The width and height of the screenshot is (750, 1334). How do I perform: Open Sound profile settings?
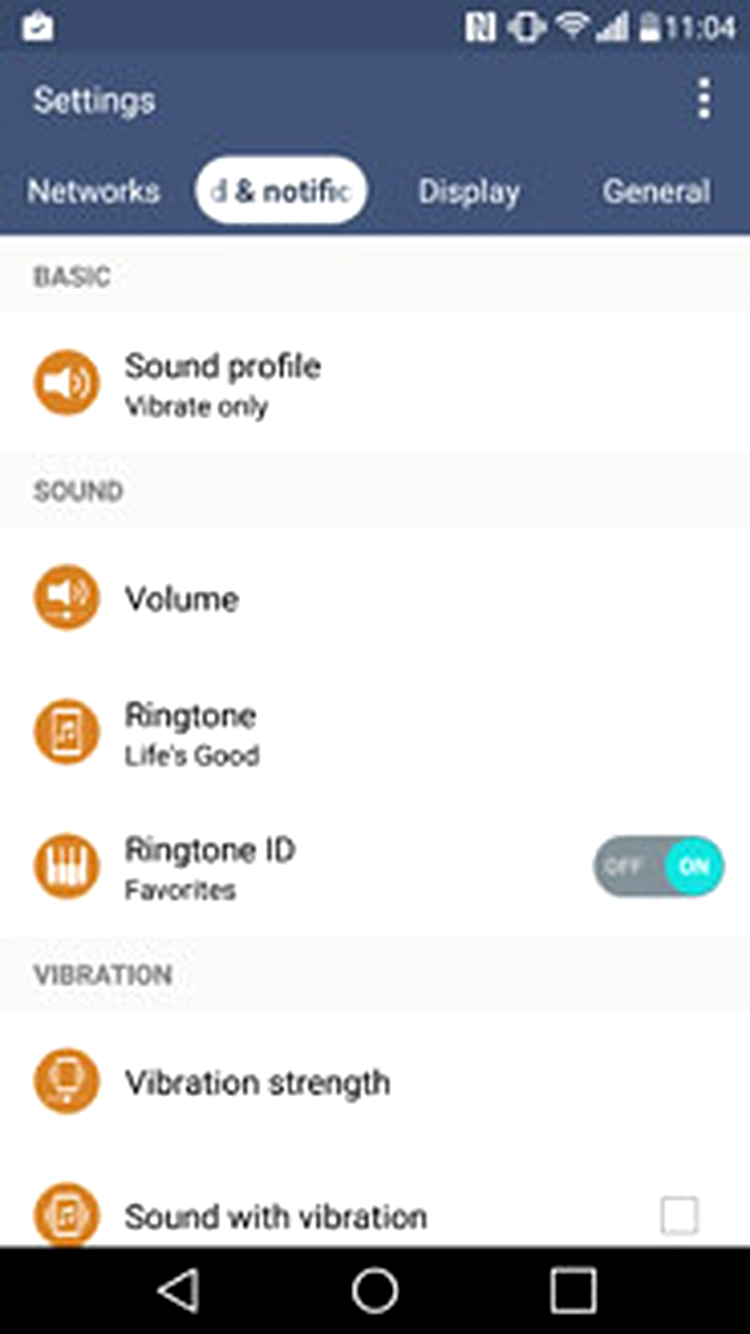(x=375, y=384)
